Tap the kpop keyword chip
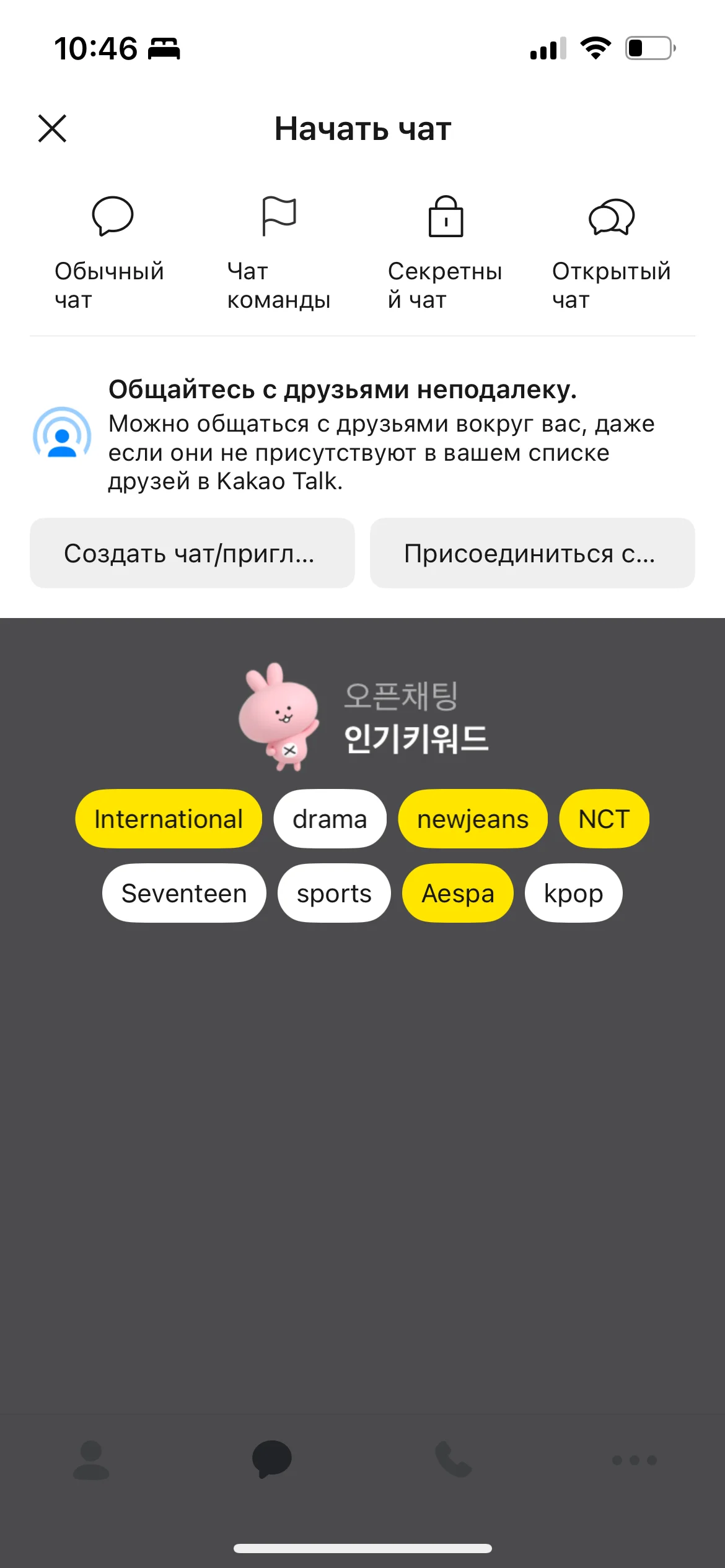The height and width of the screenshot is (1568, 725). click(x=573, y=893)
